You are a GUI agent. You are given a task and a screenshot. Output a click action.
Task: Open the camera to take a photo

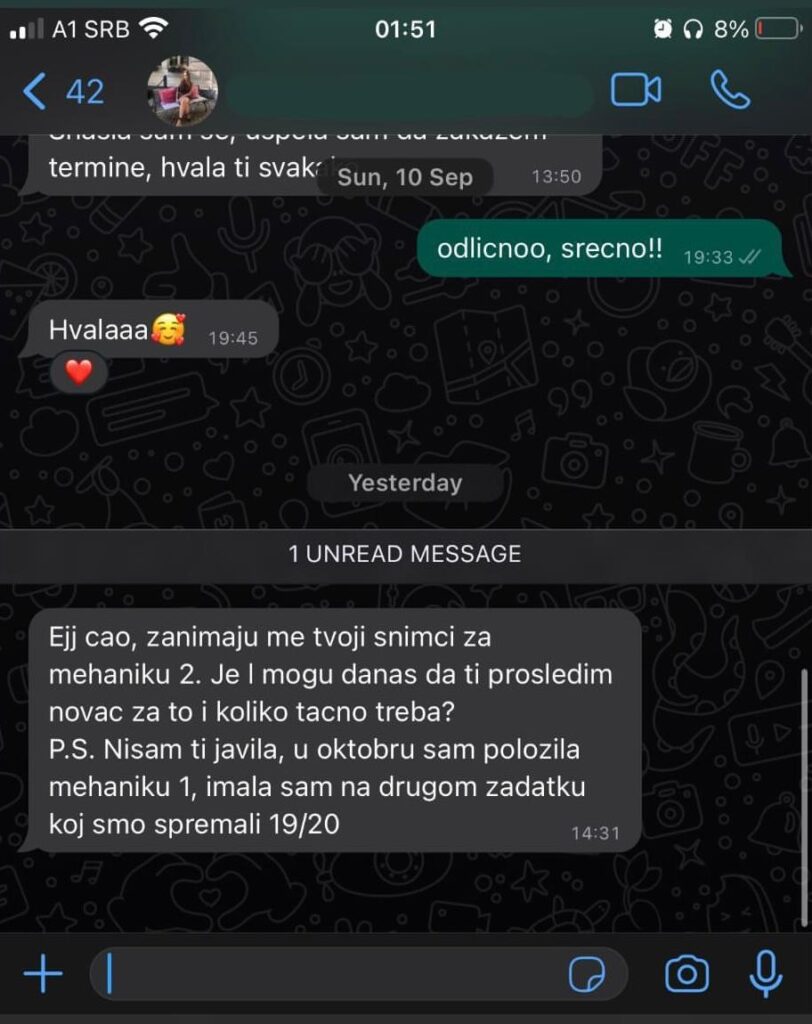point(687,973)
